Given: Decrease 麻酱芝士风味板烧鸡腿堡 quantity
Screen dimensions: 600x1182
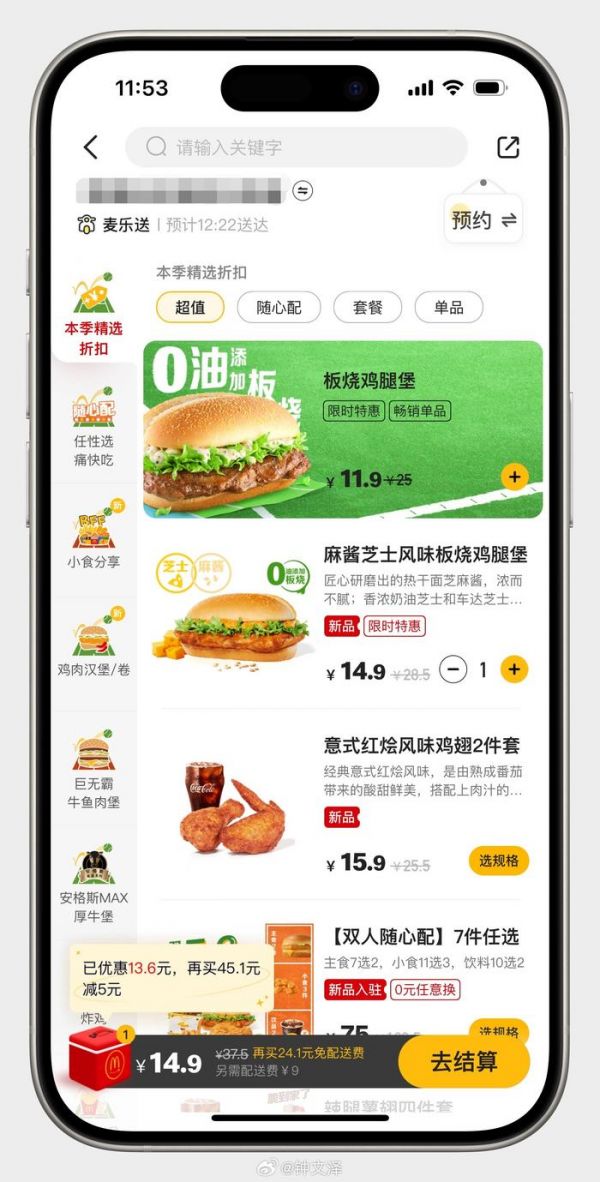Looking at the screenshot, I should [453, 669].
